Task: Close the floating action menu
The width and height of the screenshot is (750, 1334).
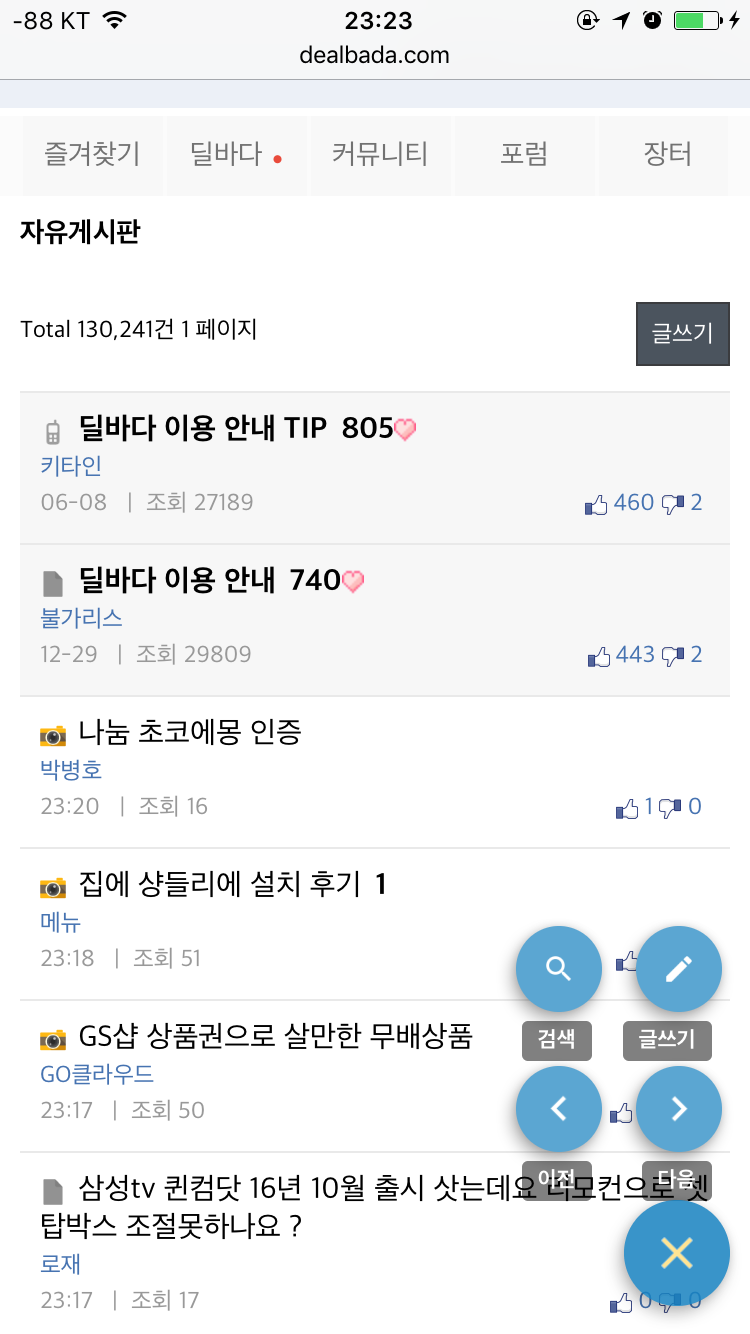Action: tap(677, 1254)
